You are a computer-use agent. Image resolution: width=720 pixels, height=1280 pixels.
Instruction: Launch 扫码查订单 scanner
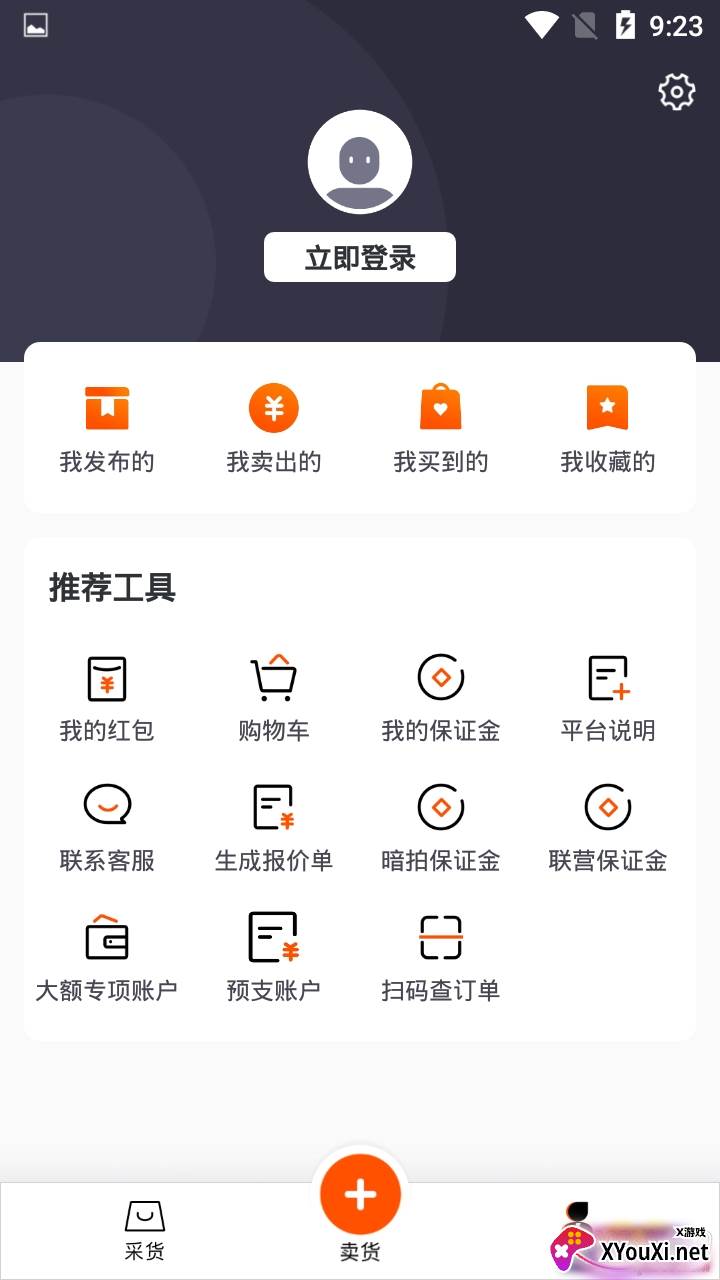pos(441,958)
